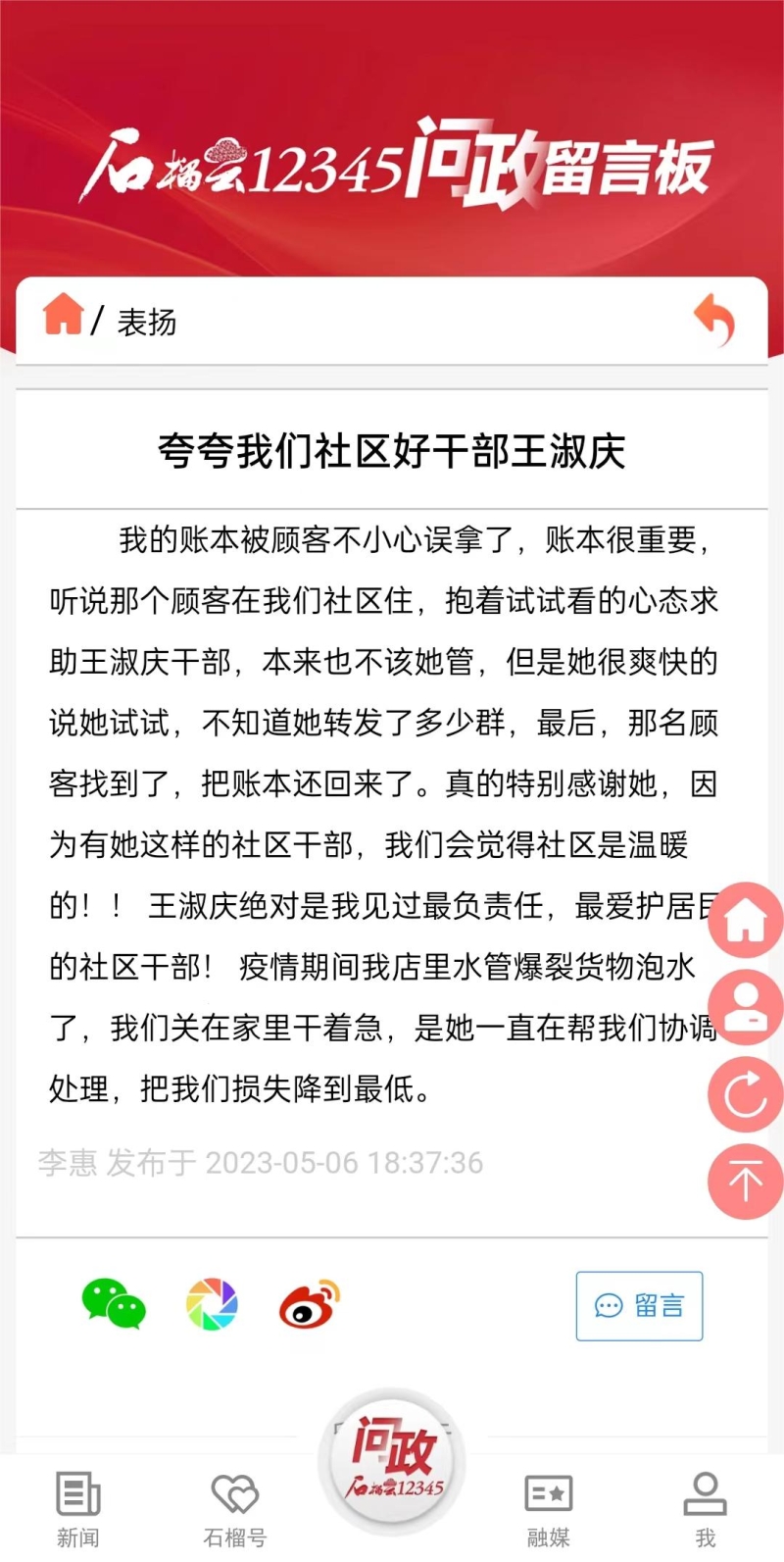
Task: Jump to top with floating arrow button
Action: pyautogui.click(x=746, y=1181)
